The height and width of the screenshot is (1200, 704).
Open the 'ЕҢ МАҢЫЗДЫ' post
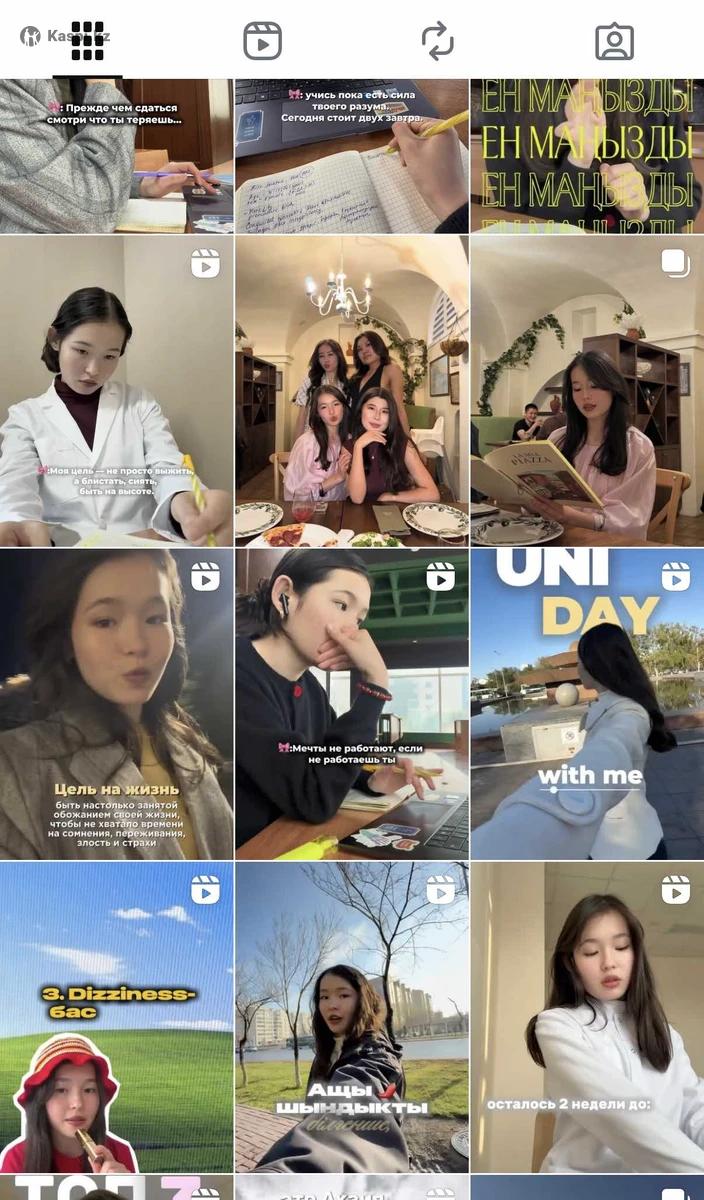[x=587, y=156]
